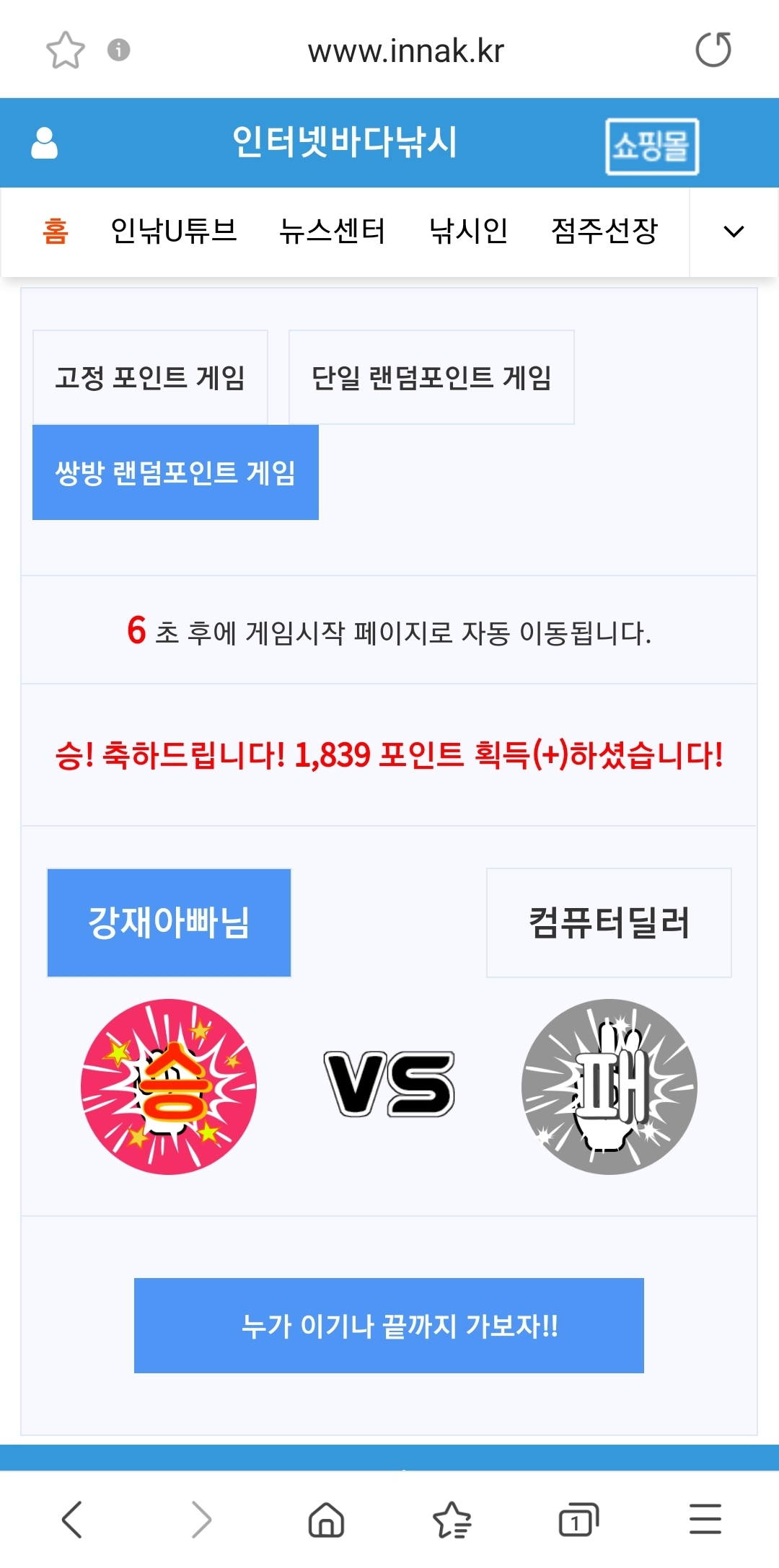Expand the navigation menu chevron
This screenshot has width=779, height=1568.
pyautogui.click(x=734, y=232)
